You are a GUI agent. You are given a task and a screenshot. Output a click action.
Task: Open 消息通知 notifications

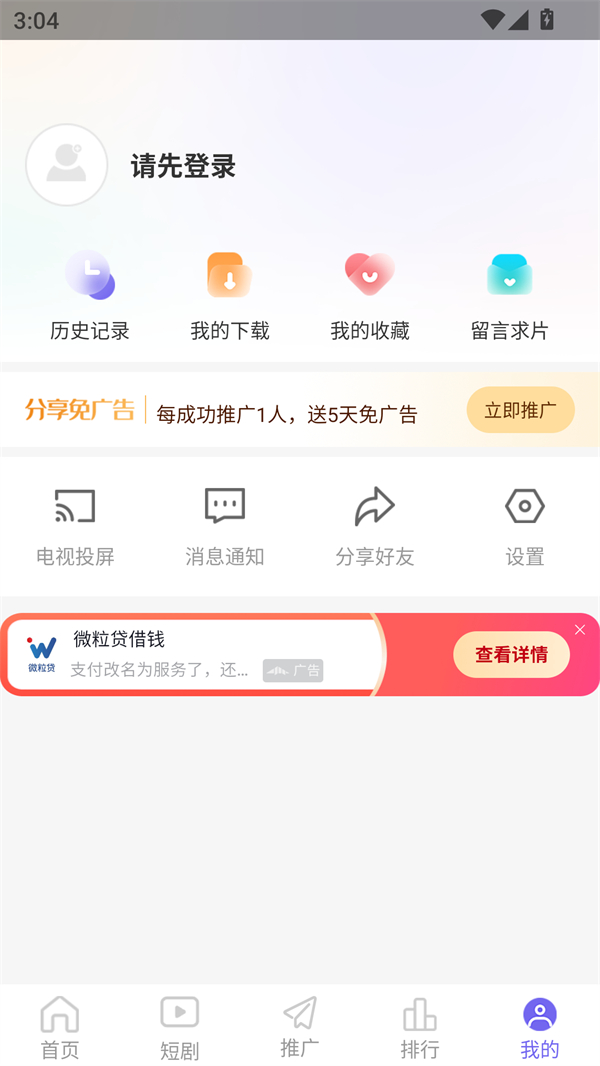click(x=225, y=527)
